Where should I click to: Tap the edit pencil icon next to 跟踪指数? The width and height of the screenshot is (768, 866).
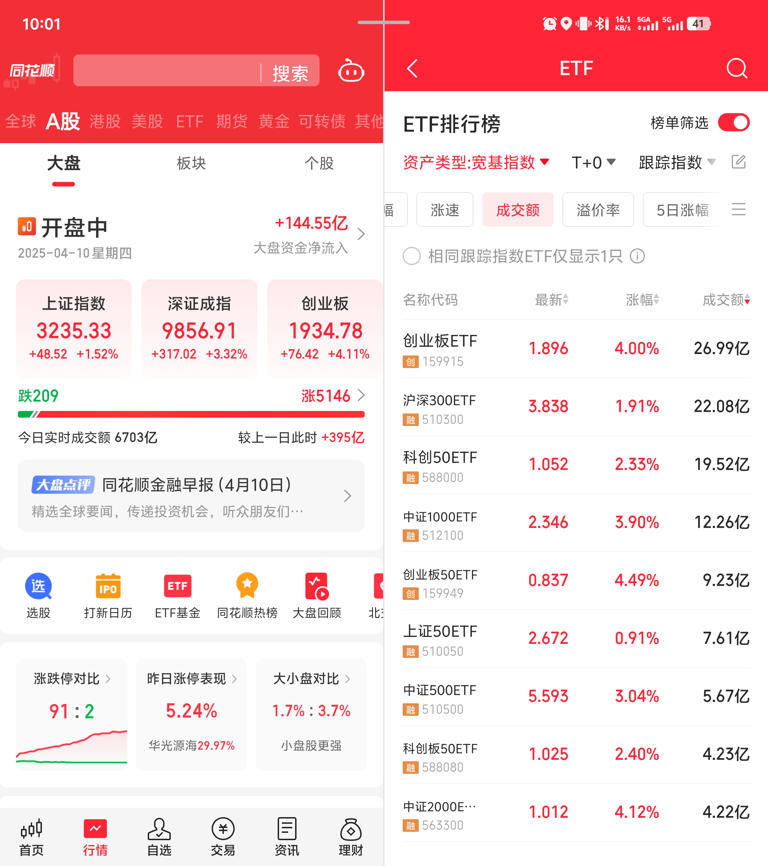(x=737, y=162)
